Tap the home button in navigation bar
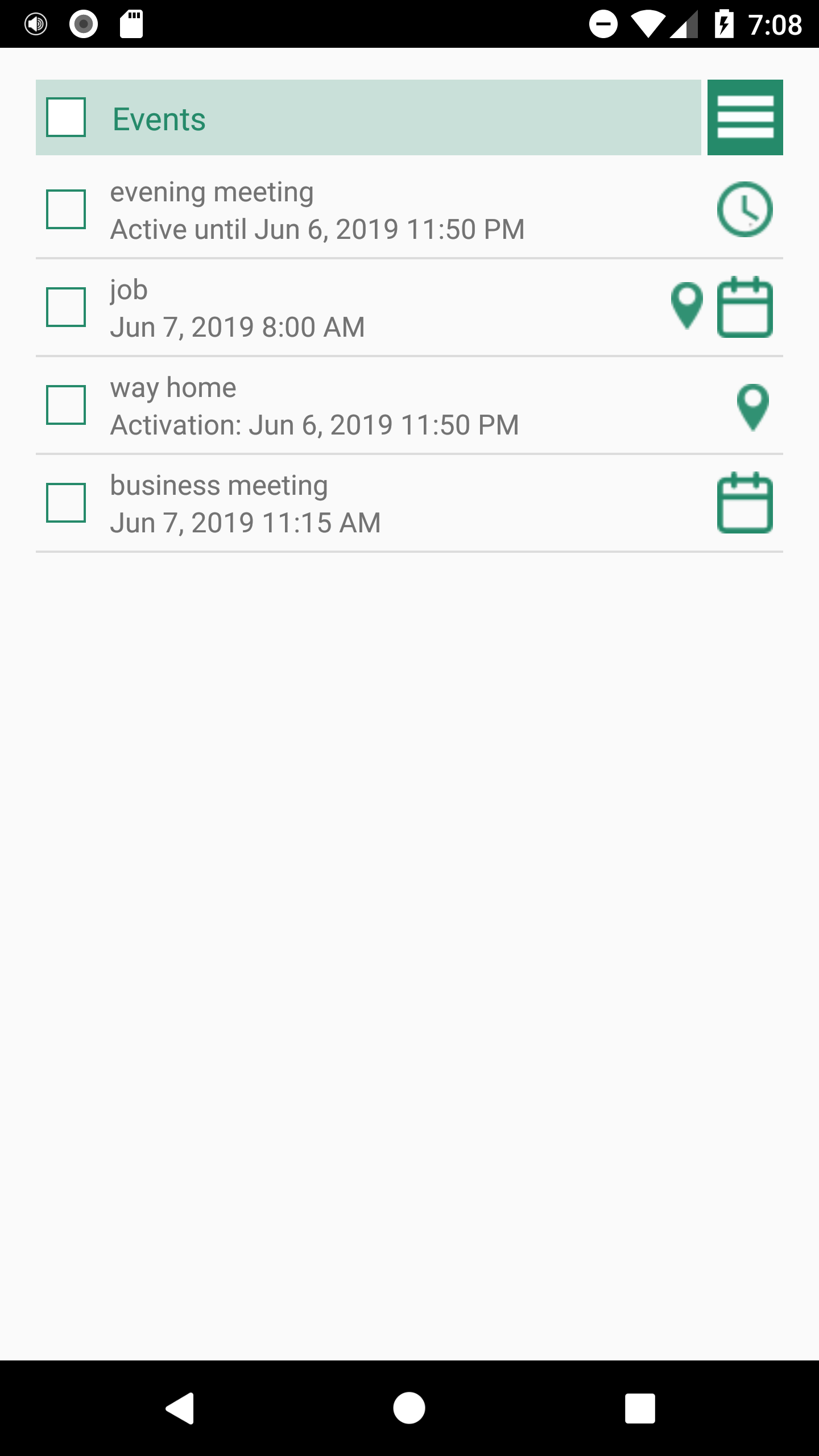819x1456 pixels. click(x=409, y=1408)
